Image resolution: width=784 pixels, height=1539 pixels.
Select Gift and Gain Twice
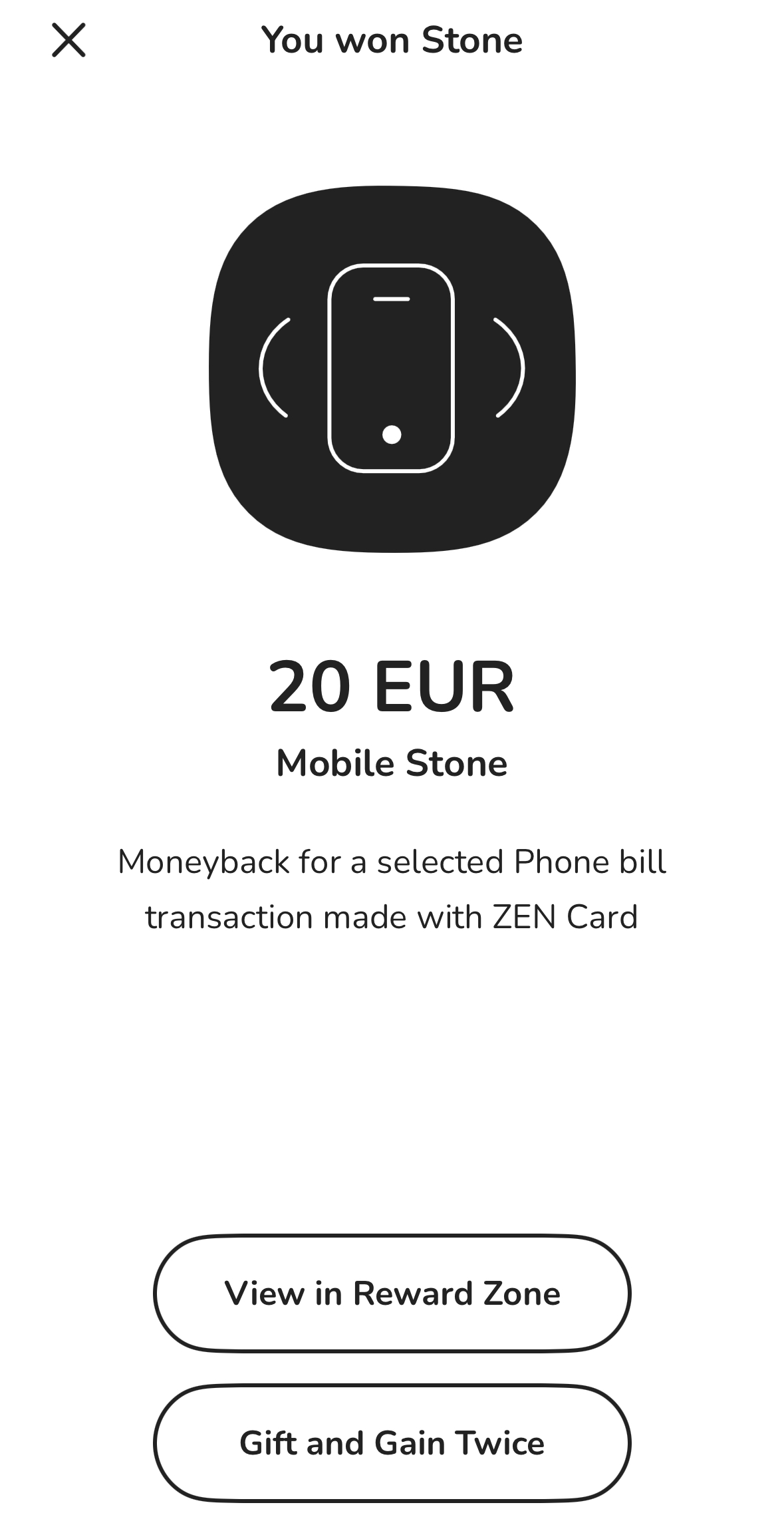(x=392, y=1443)
